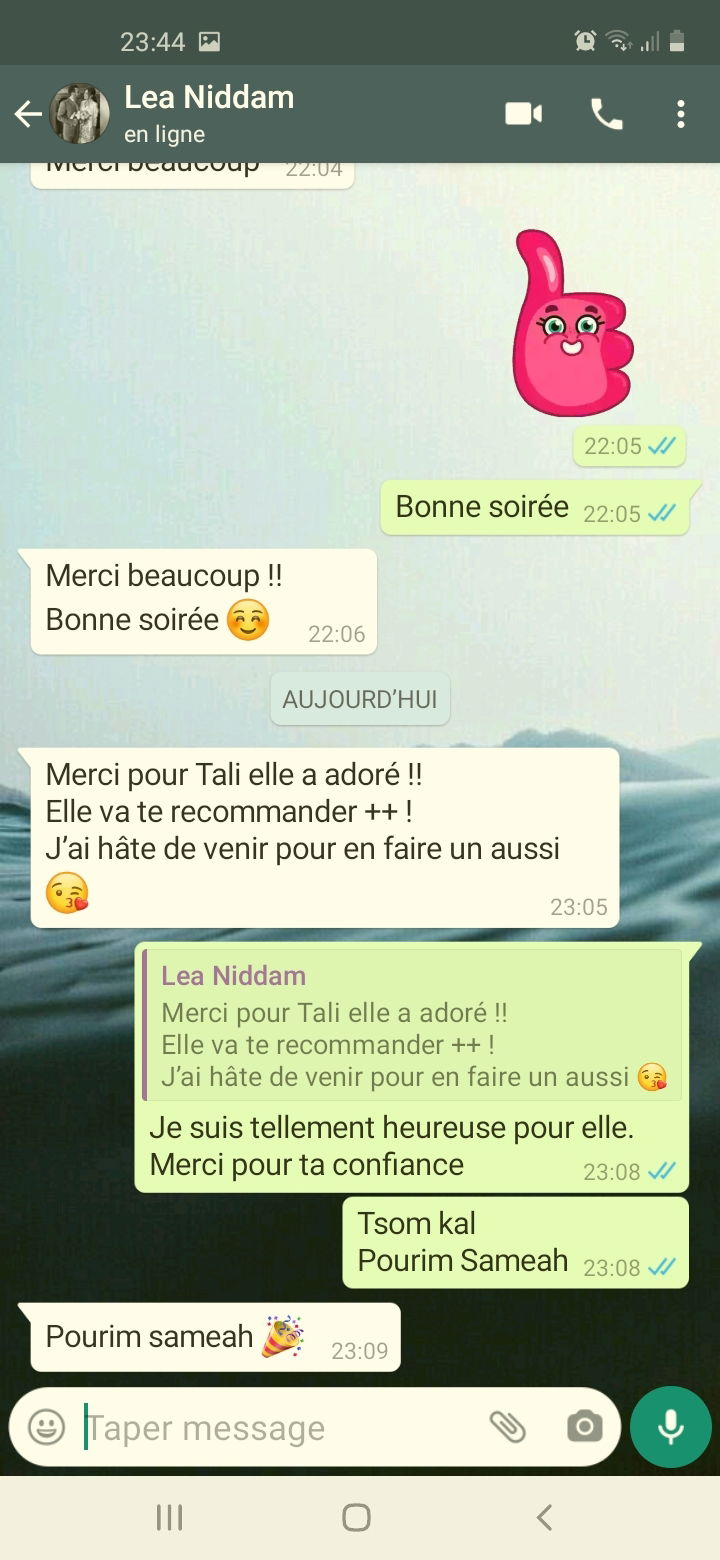The image size is (720, 1560).
Task: Jump to quoted Lea Niddam message
Action: click(x=412, y=1026)
